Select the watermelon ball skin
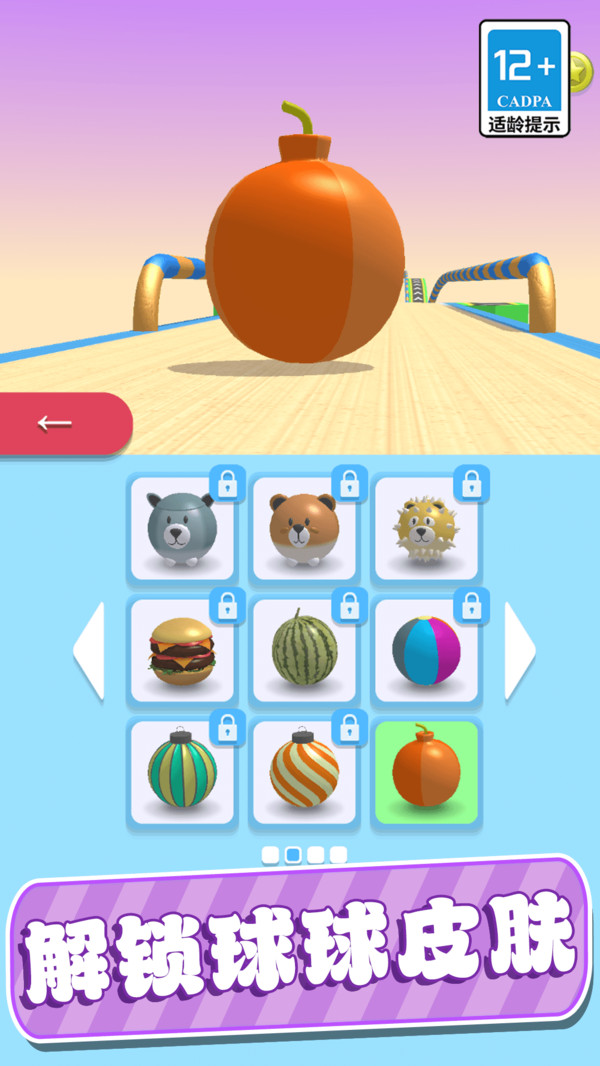The image size is (600, 1066). click(303, 651)
